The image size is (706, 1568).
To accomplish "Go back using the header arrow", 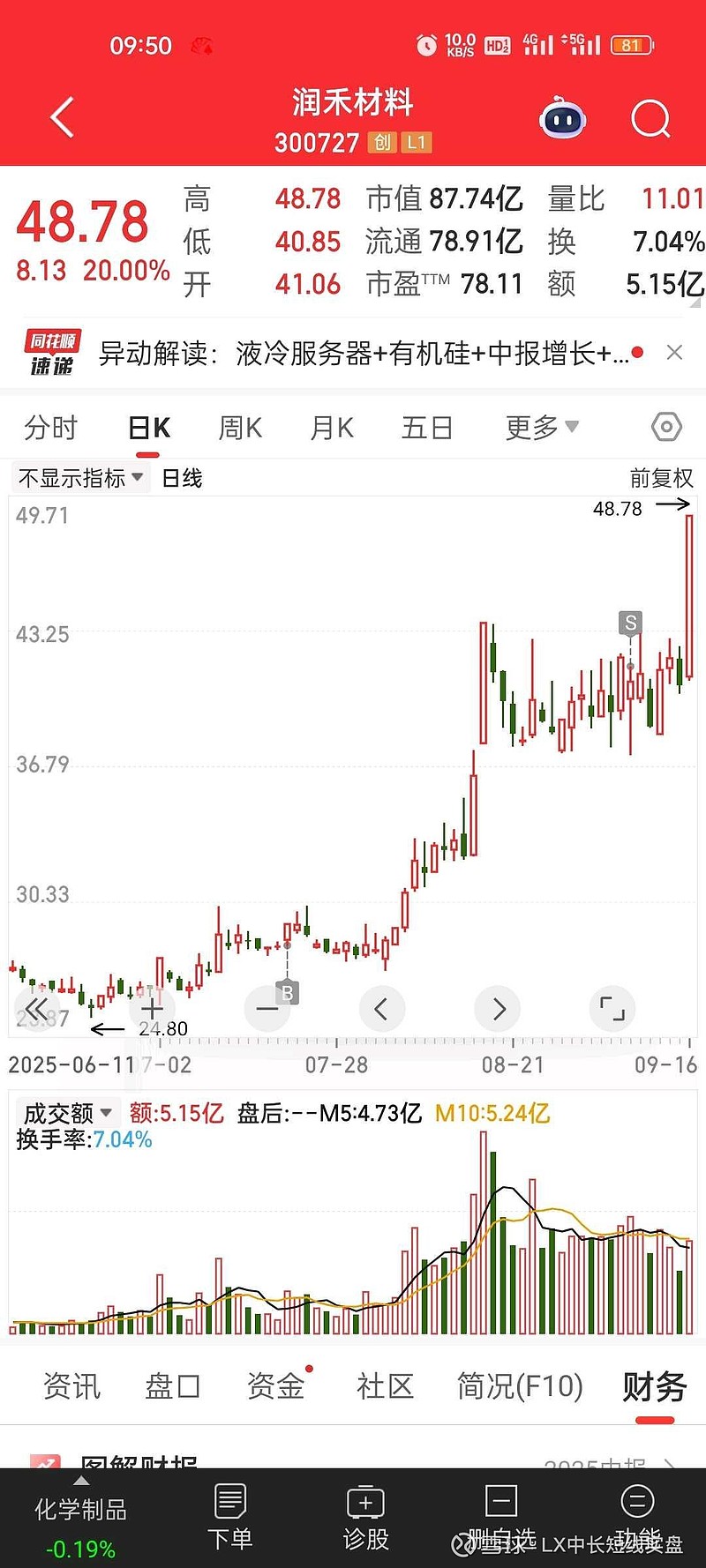I will click(62, 117).
